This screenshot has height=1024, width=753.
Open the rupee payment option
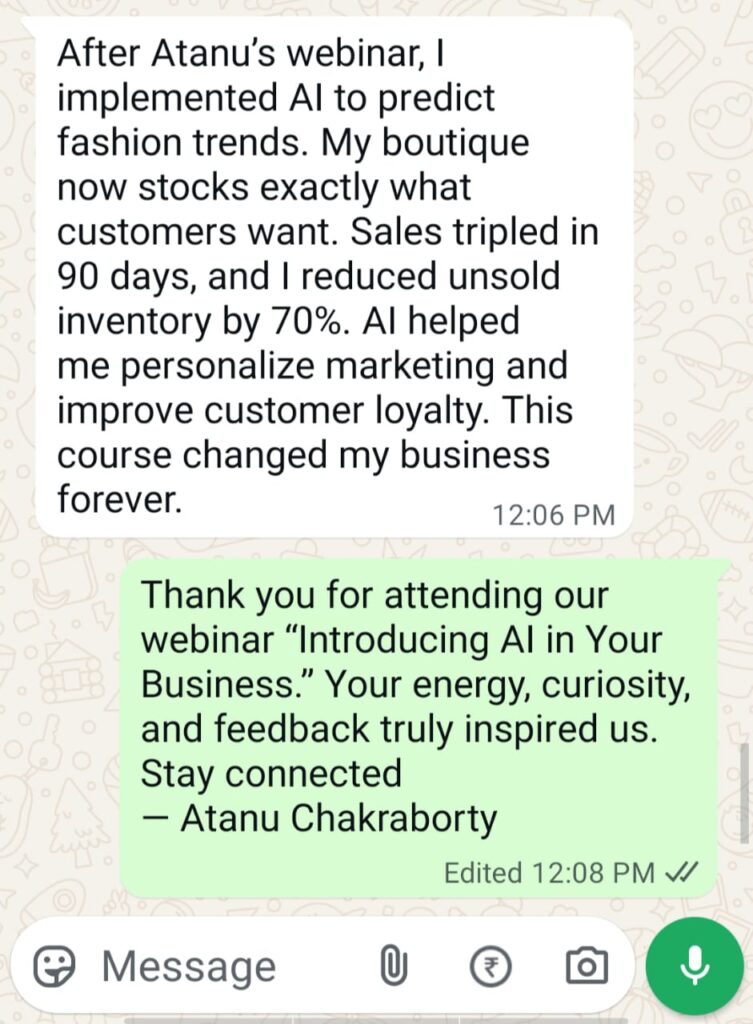[x=490, y=966]
